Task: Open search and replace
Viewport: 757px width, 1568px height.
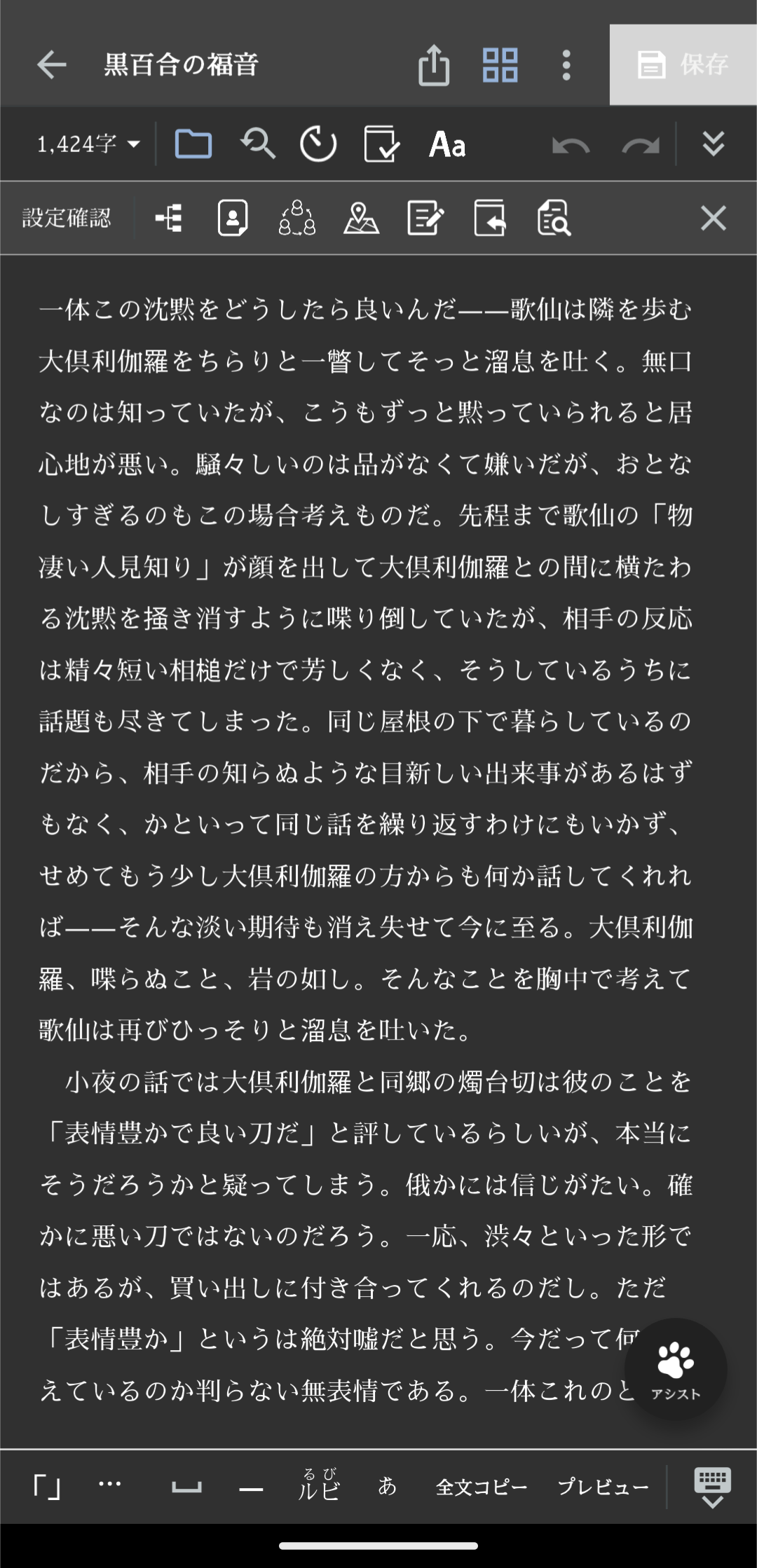Action: (x=257, y=144)
